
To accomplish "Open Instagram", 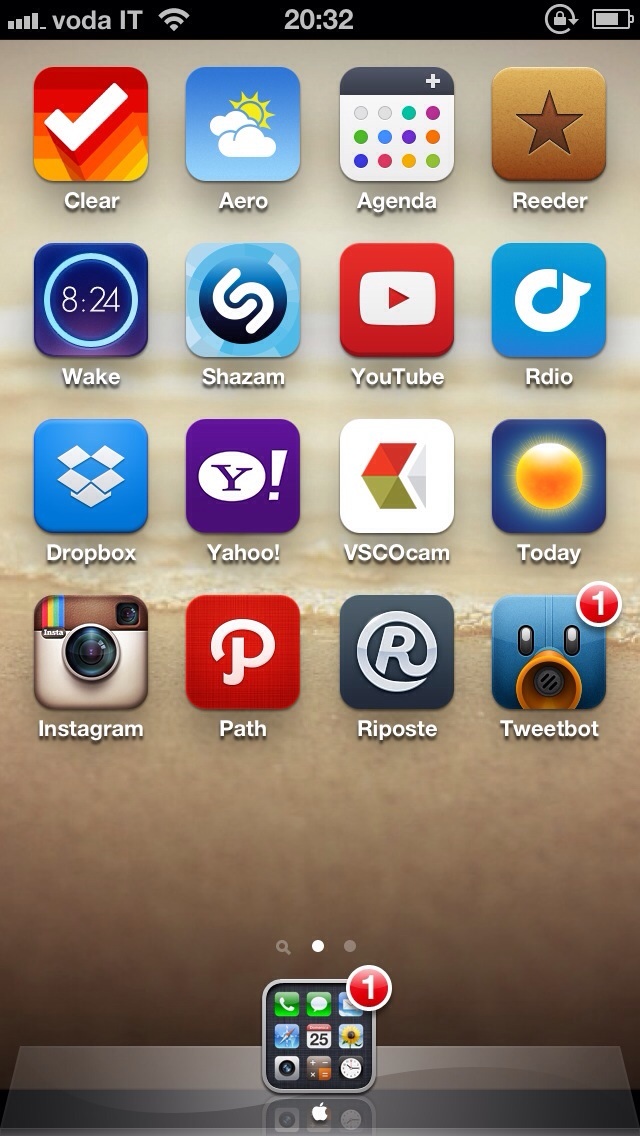I will pos(91,652).
